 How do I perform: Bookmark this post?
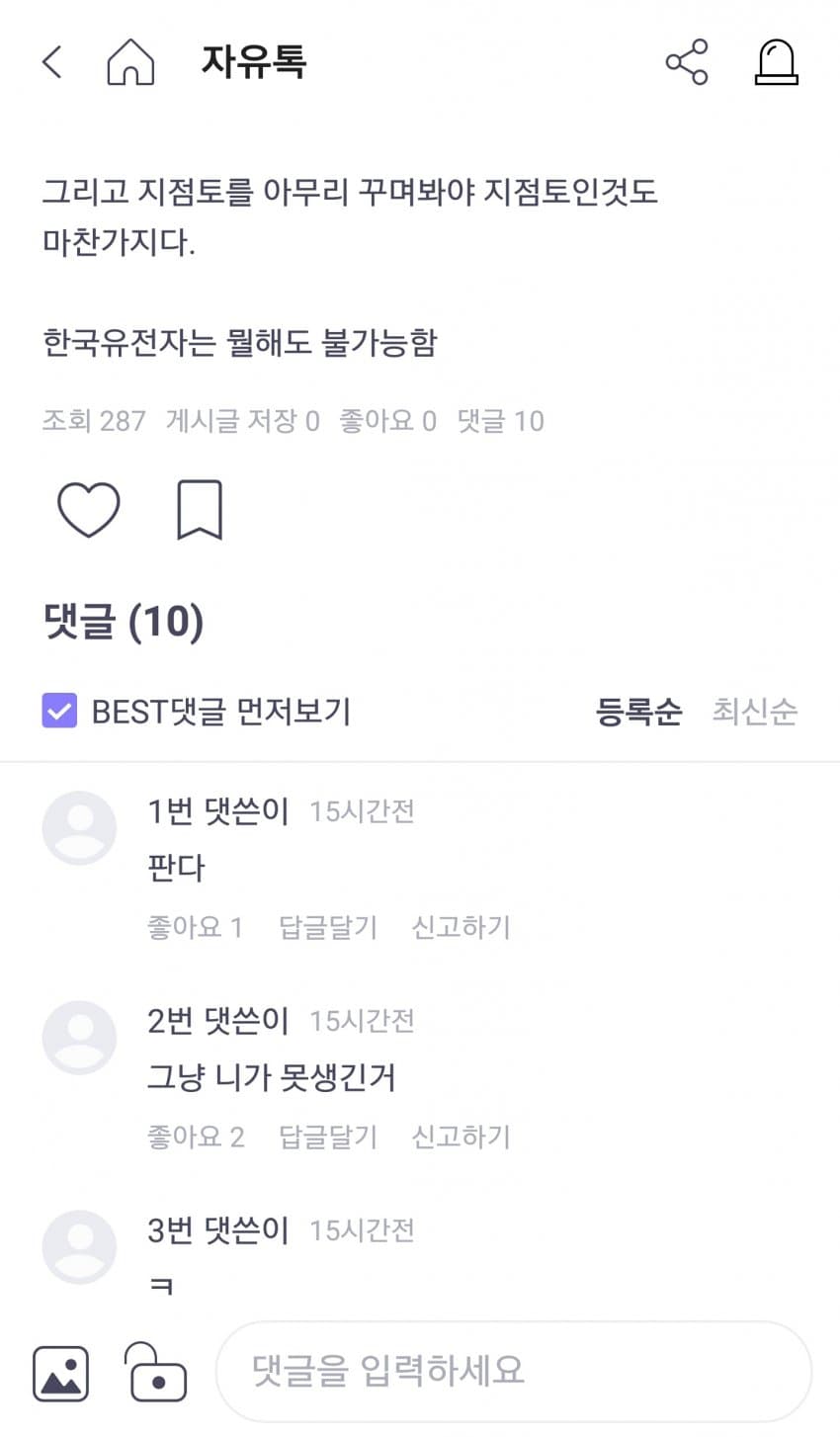click(199, 510)
